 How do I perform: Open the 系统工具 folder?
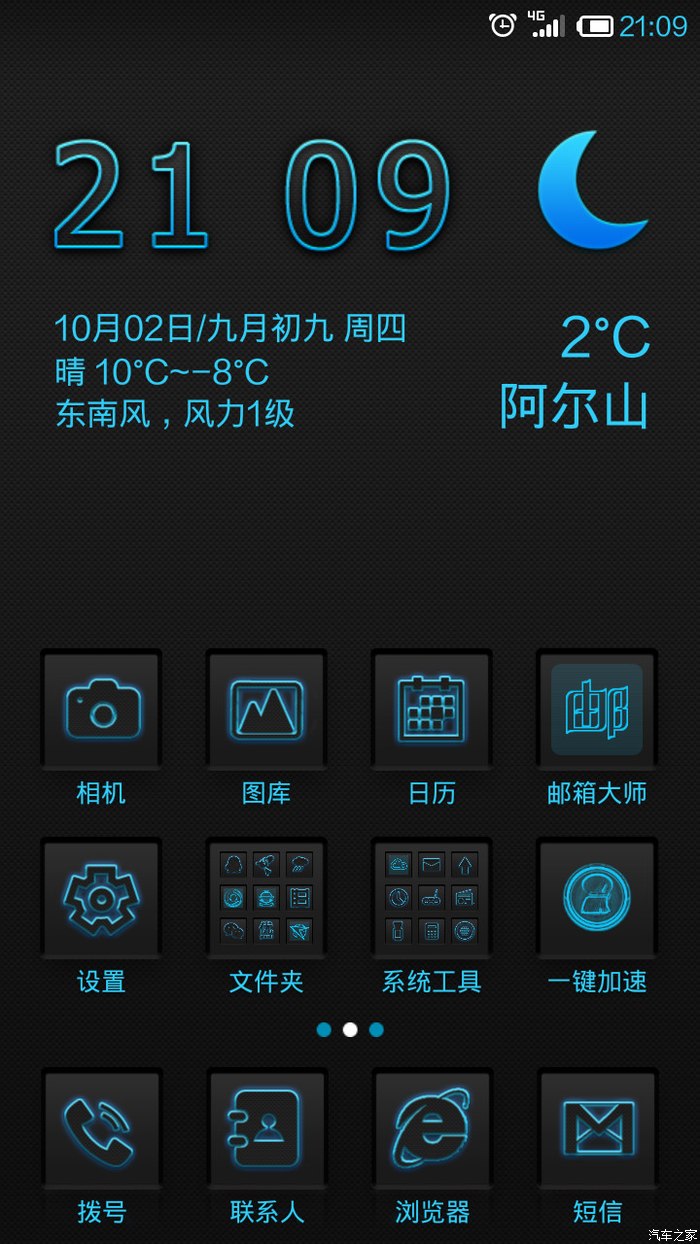click(431, 897)
